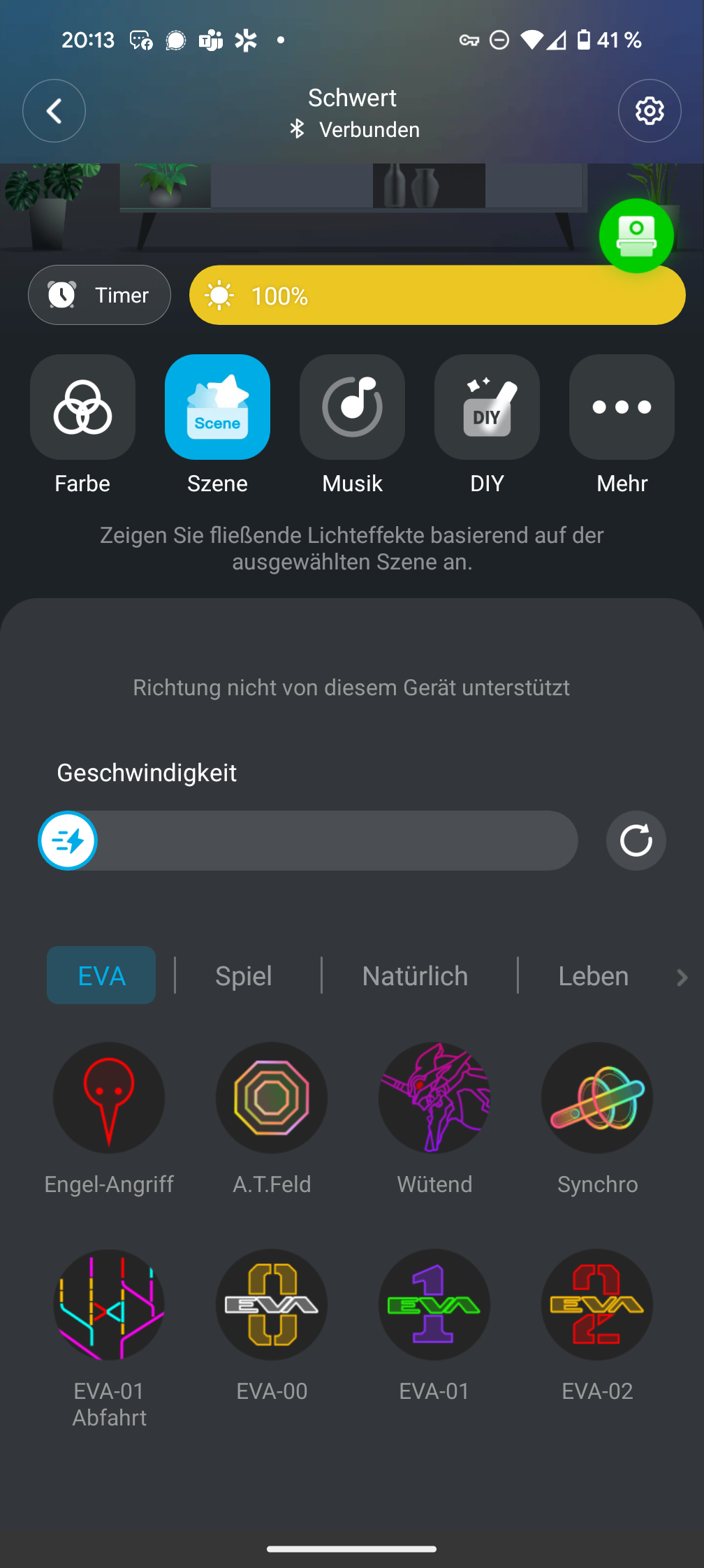Switch to Musik mode
This screenshot has width=704, height=1568.
click(x=352, y=407)
